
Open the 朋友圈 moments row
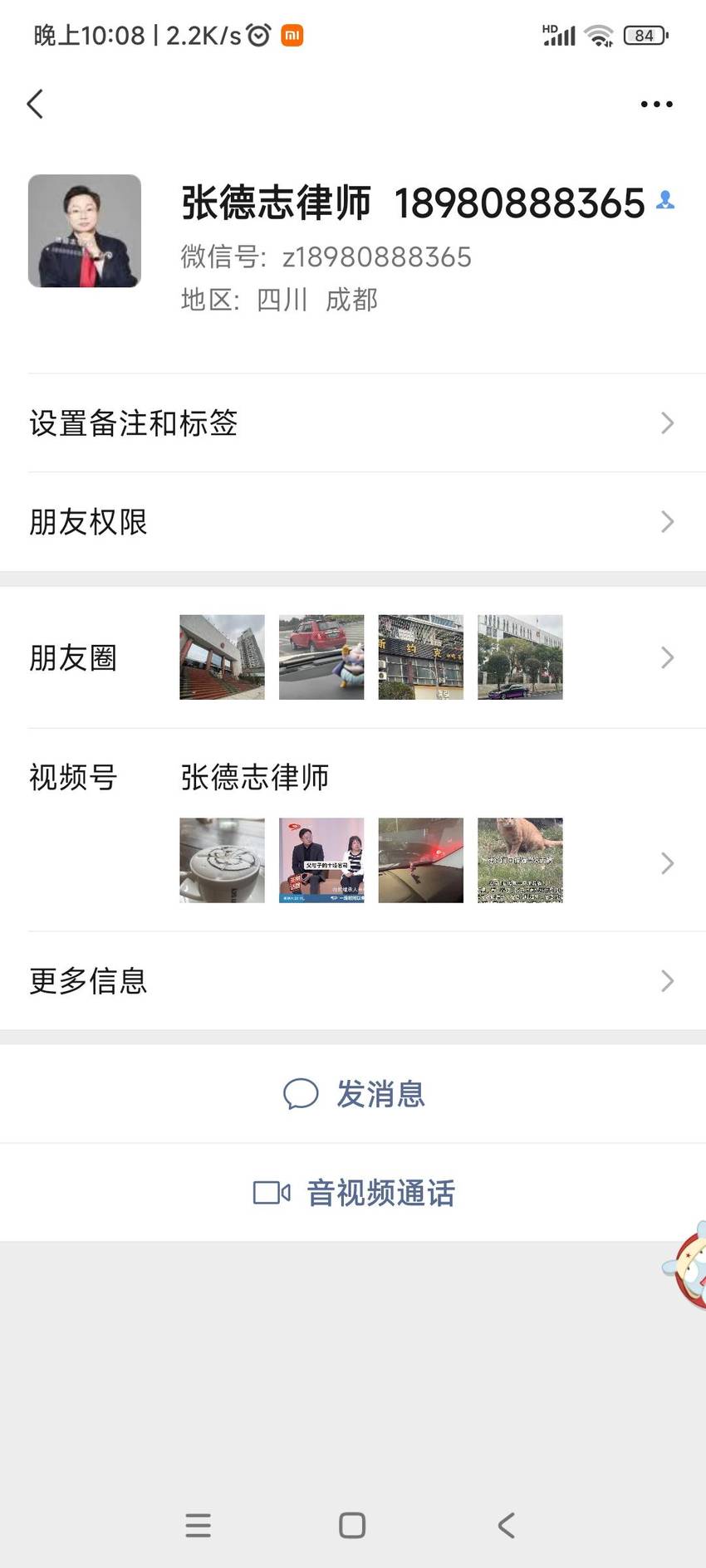(353, 657)
